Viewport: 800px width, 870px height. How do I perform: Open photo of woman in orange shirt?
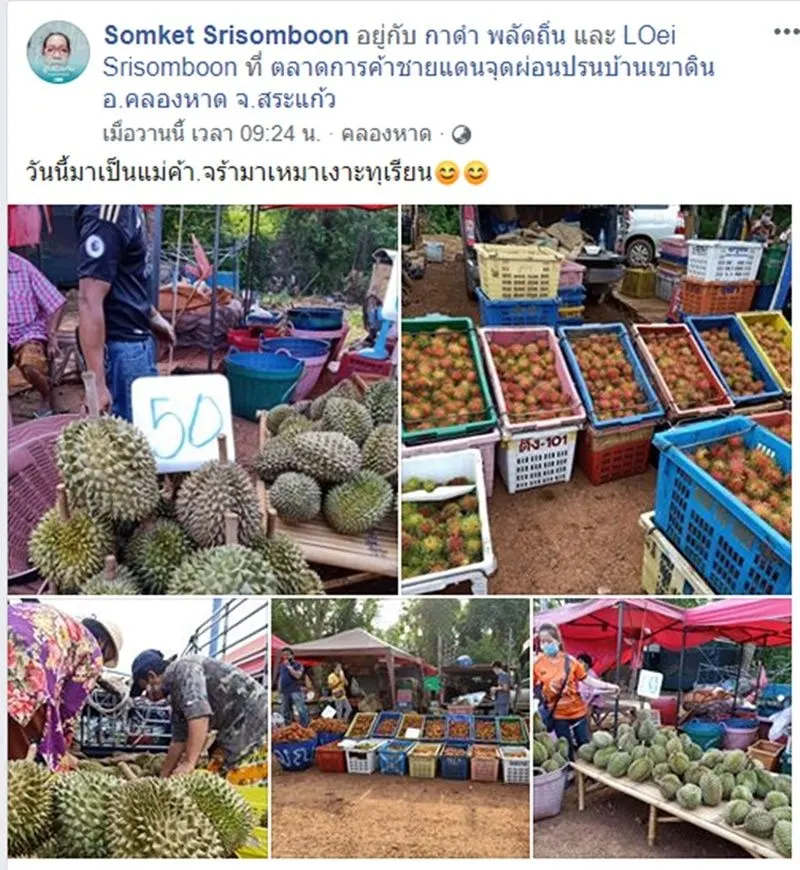pos(662,728)
